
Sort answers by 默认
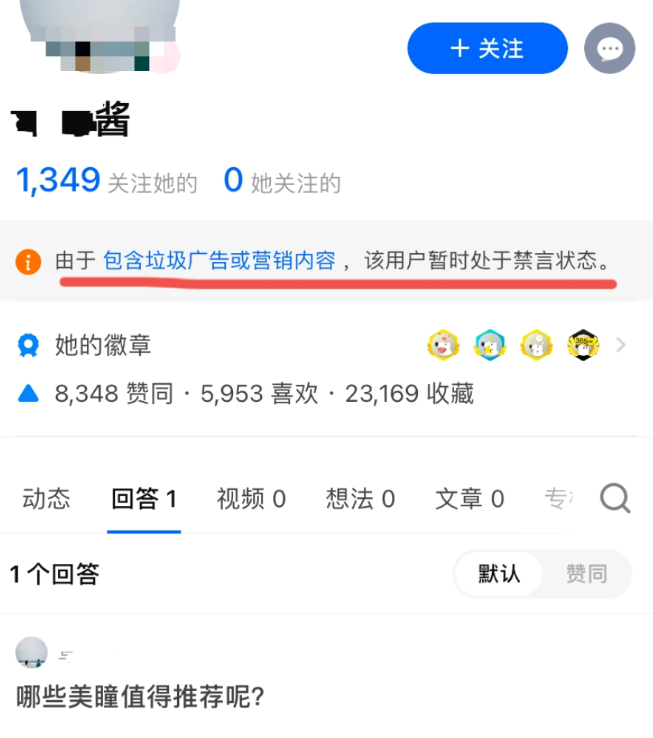[x=499, y=574]
